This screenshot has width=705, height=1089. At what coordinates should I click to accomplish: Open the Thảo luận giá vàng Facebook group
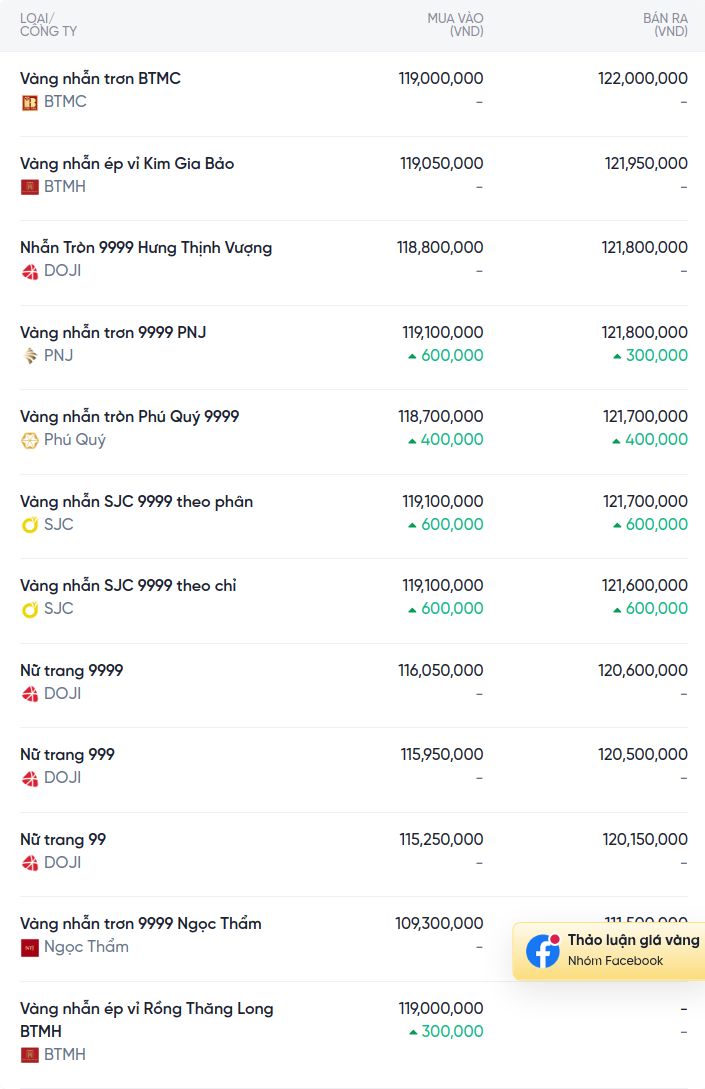612,950
